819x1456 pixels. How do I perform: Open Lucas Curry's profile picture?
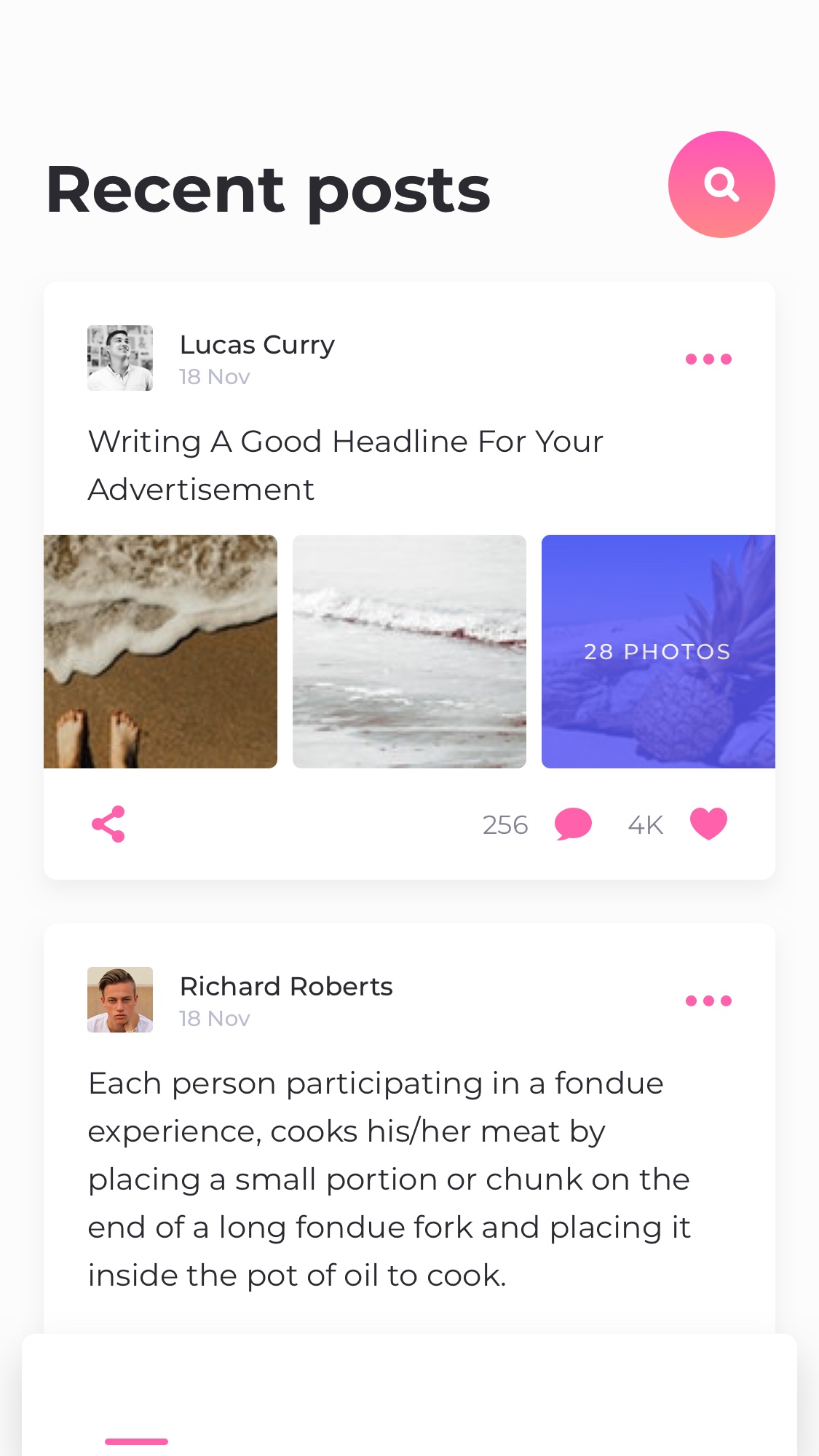(120, 358)
